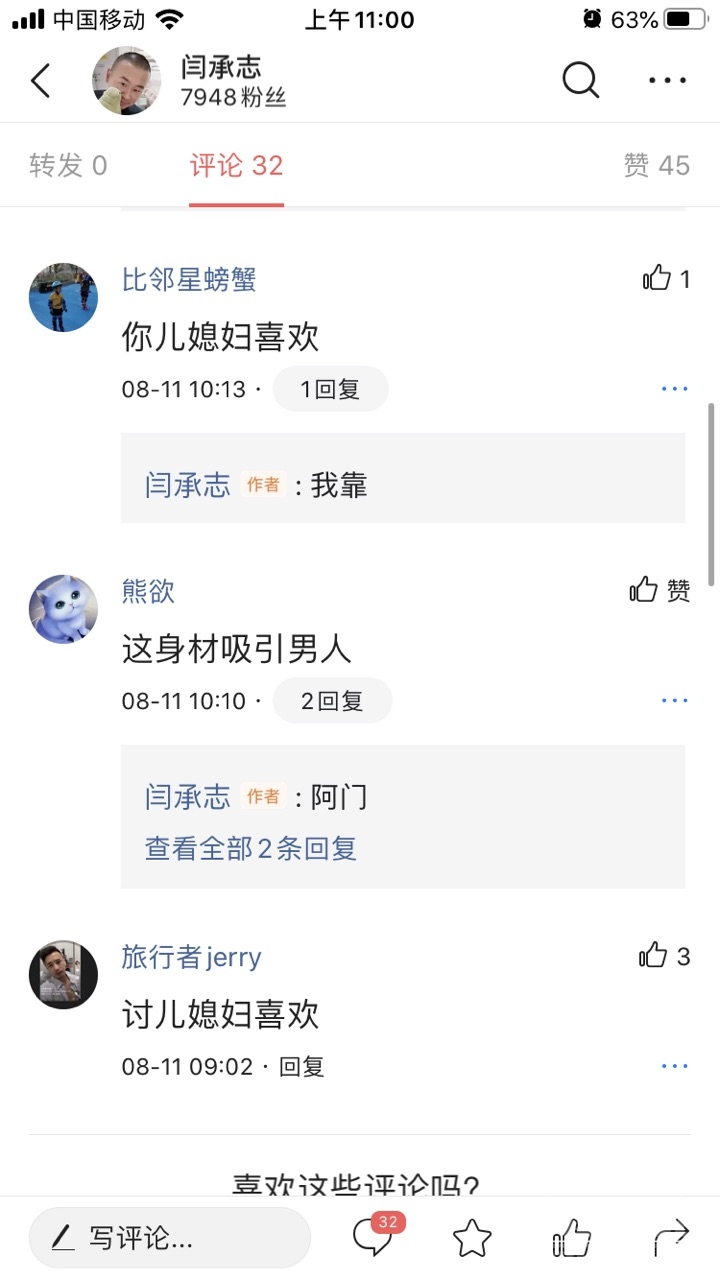Switch to the 转发 0 tab

click(x=68, y=165)
